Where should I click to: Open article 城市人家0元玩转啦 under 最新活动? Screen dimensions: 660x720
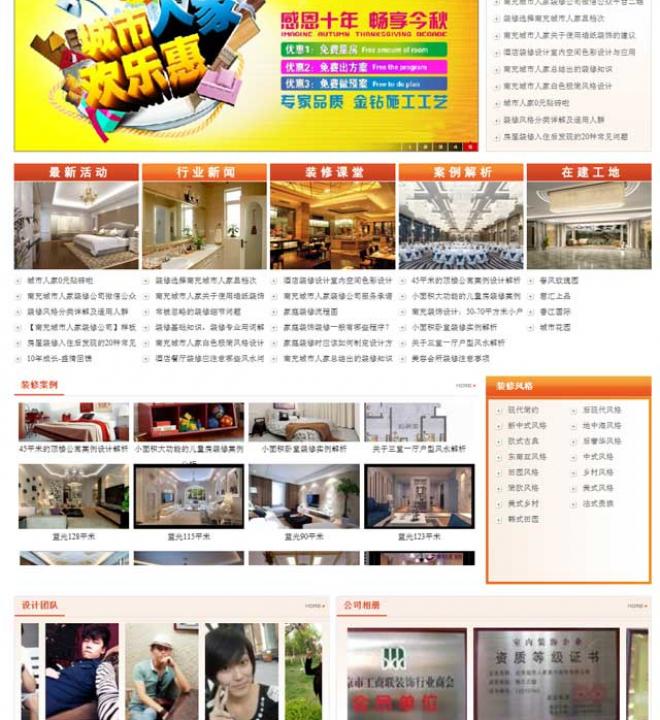pos(60,281)
